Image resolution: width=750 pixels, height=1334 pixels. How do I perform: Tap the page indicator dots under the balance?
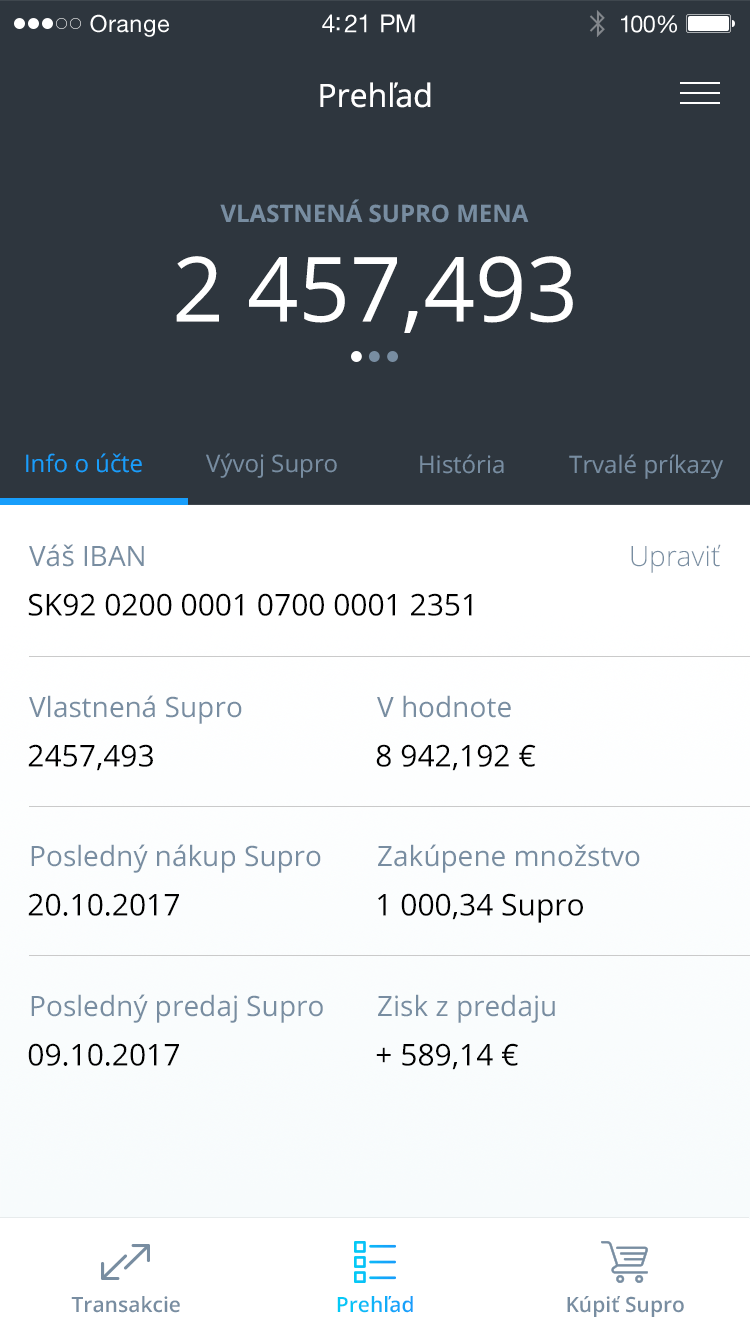[x=375, y=356]
